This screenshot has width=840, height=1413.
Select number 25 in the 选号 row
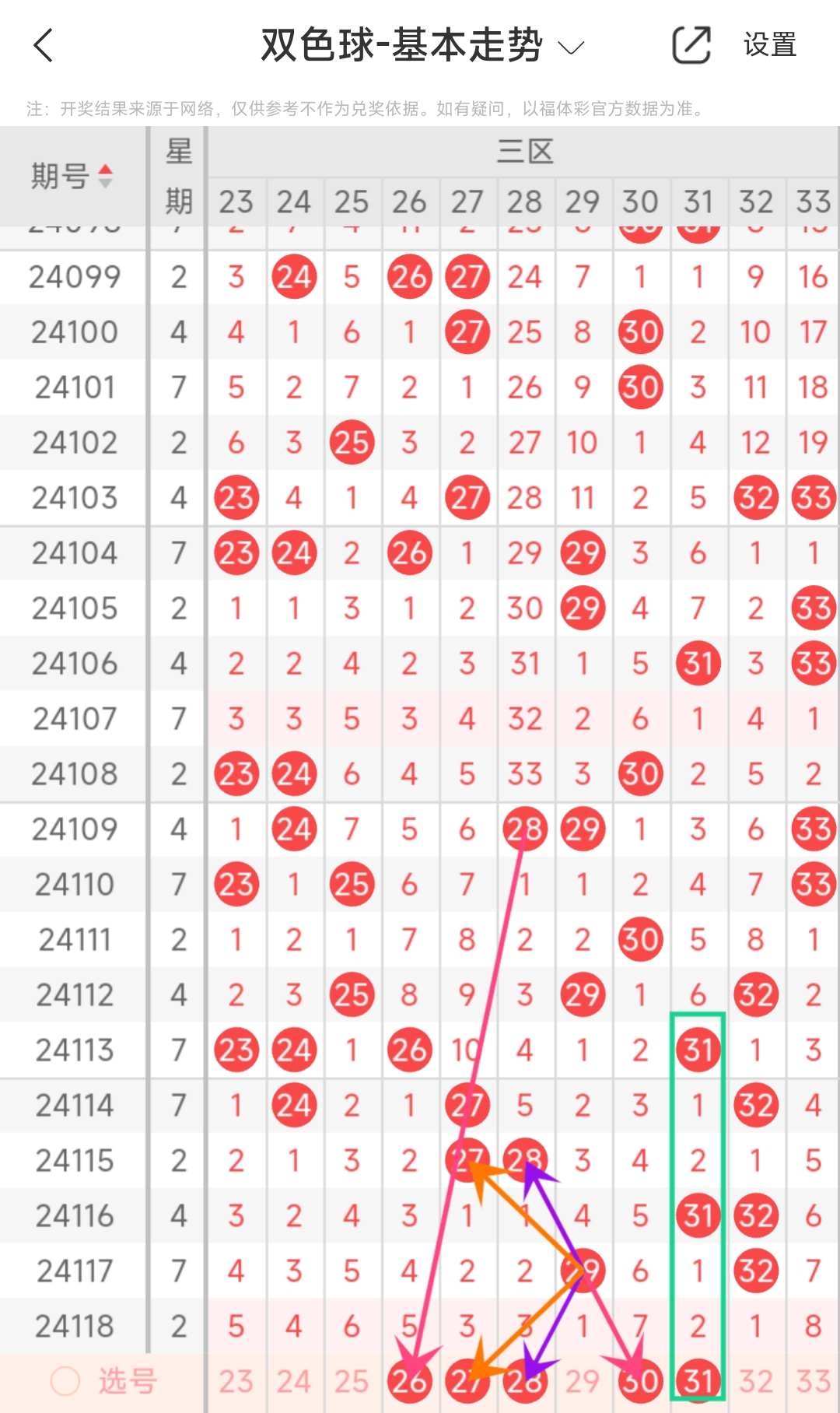click(x=351, y=1382)
